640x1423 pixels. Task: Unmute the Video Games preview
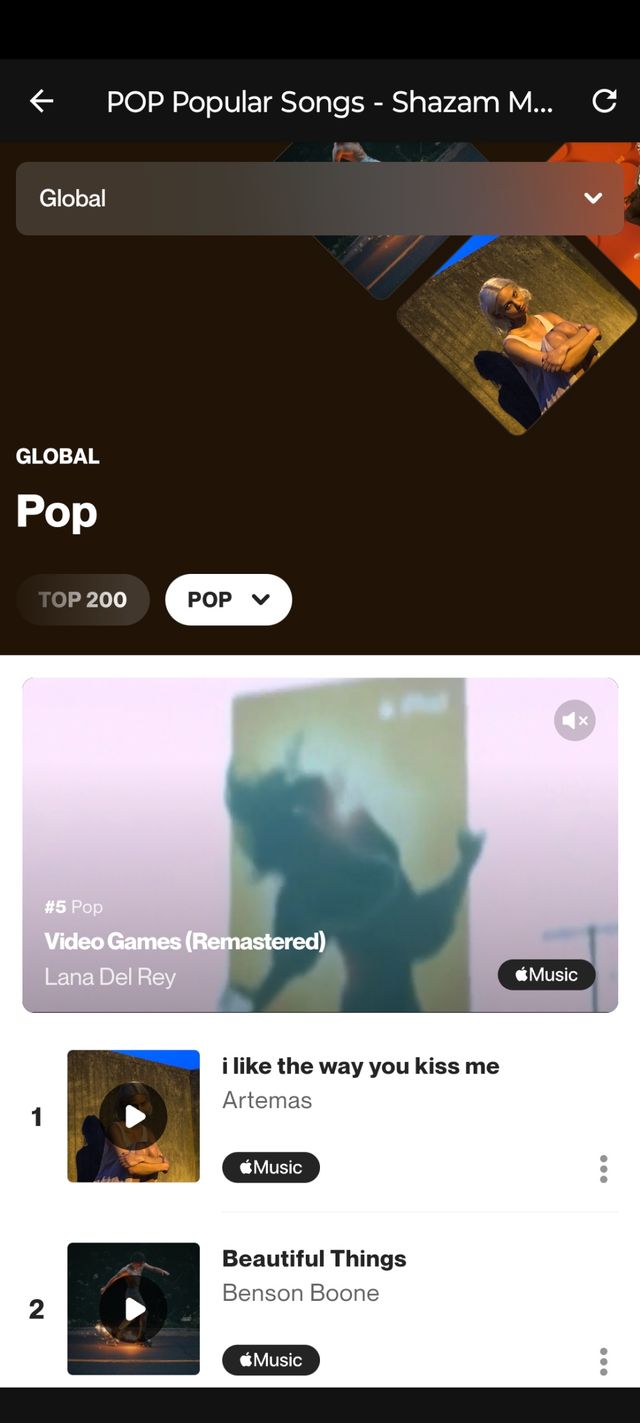point(574,720)
